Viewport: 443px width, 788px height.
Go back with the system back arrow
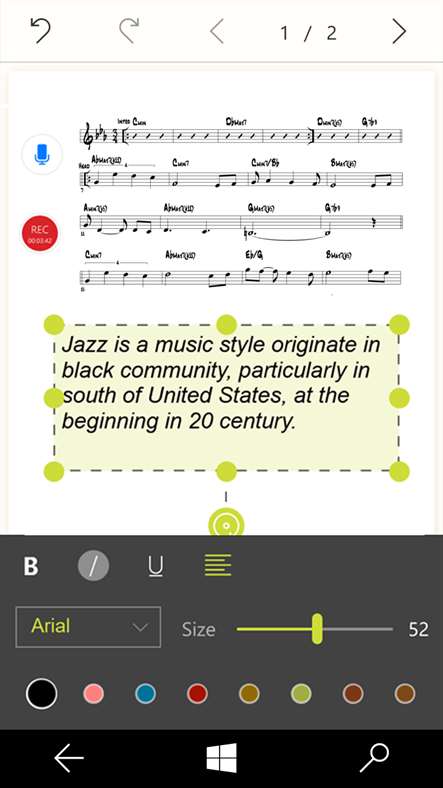pos(69,758)
